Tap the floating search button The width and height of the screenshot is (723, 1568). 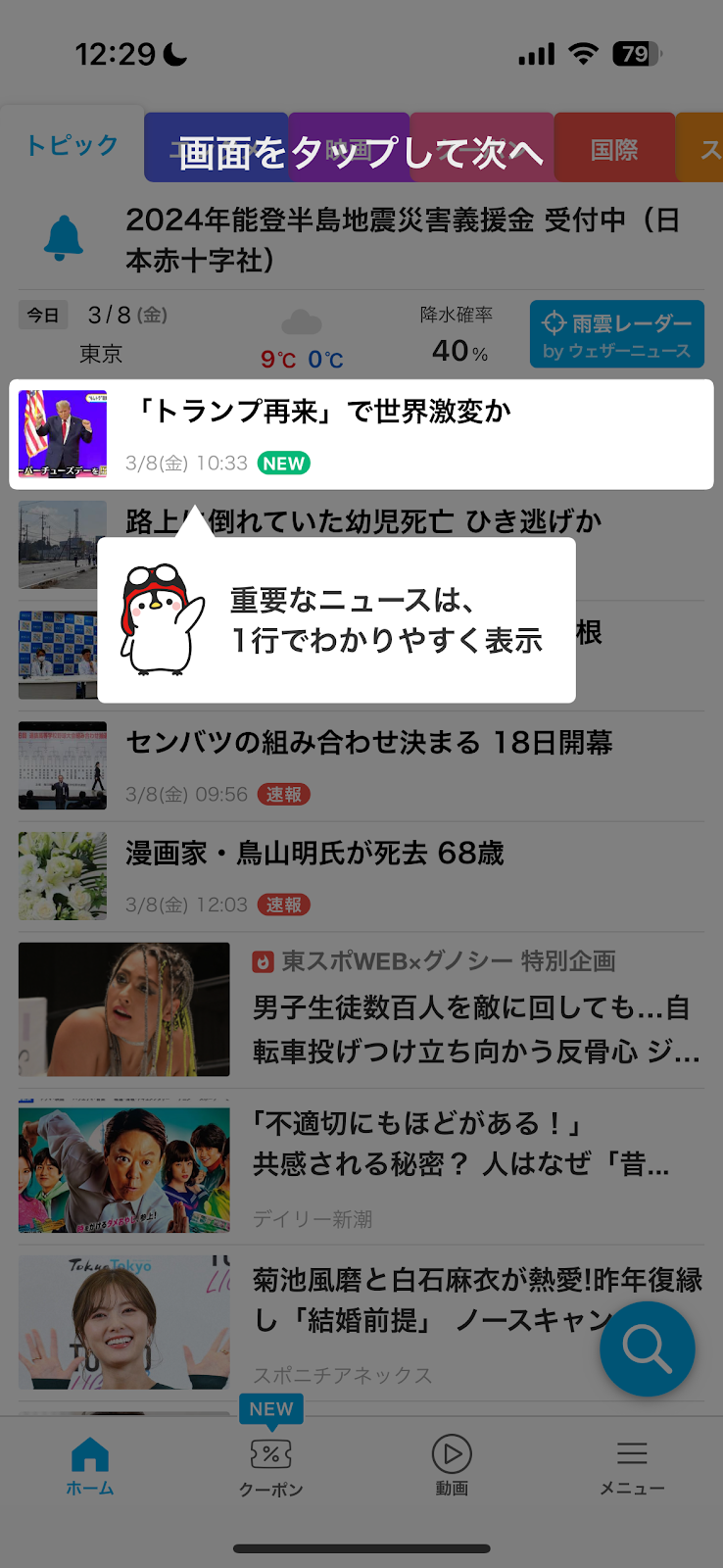click(647, 1348)
